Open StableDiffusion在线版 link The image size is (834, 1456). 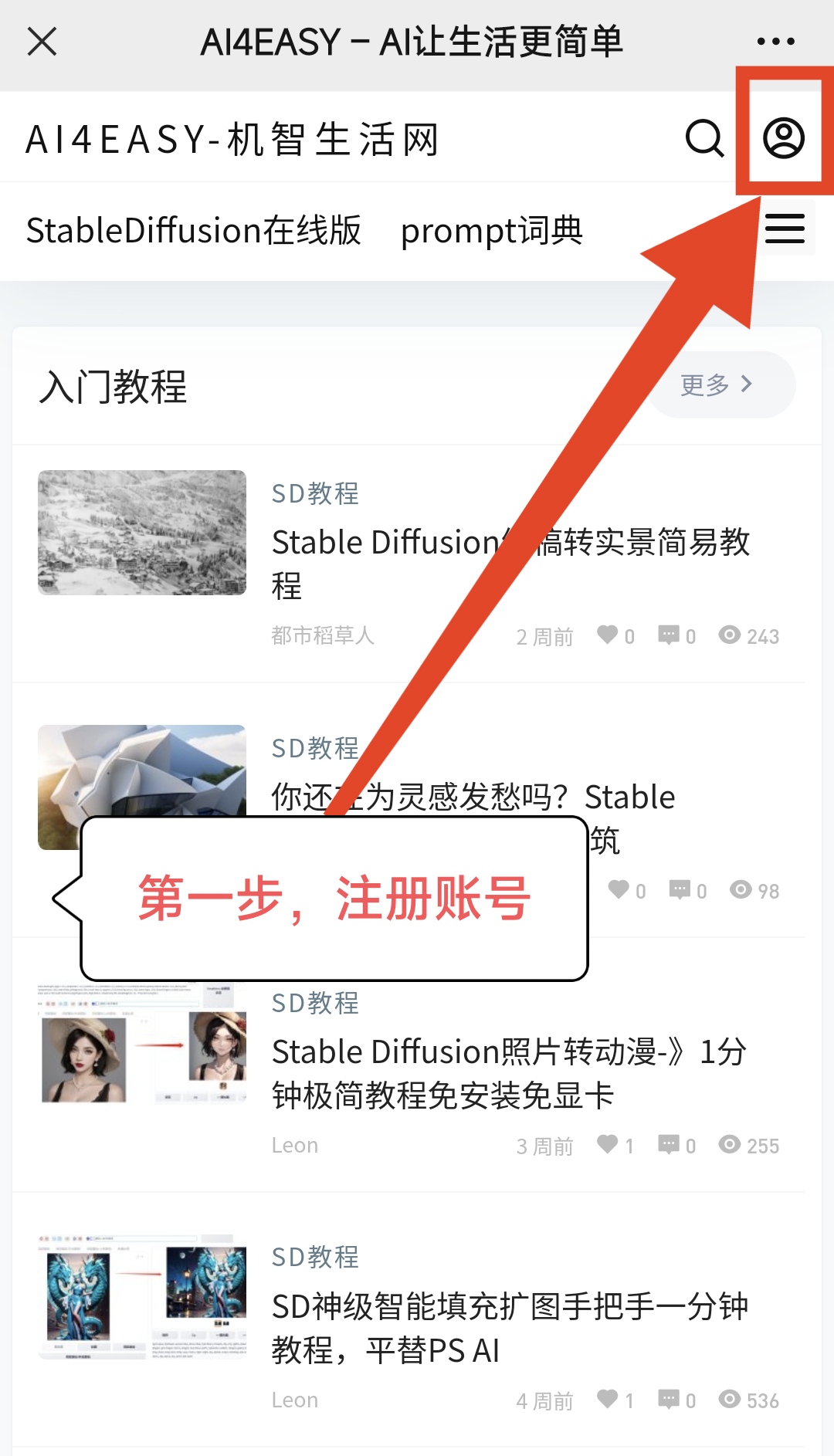click(x=193, y=230)
